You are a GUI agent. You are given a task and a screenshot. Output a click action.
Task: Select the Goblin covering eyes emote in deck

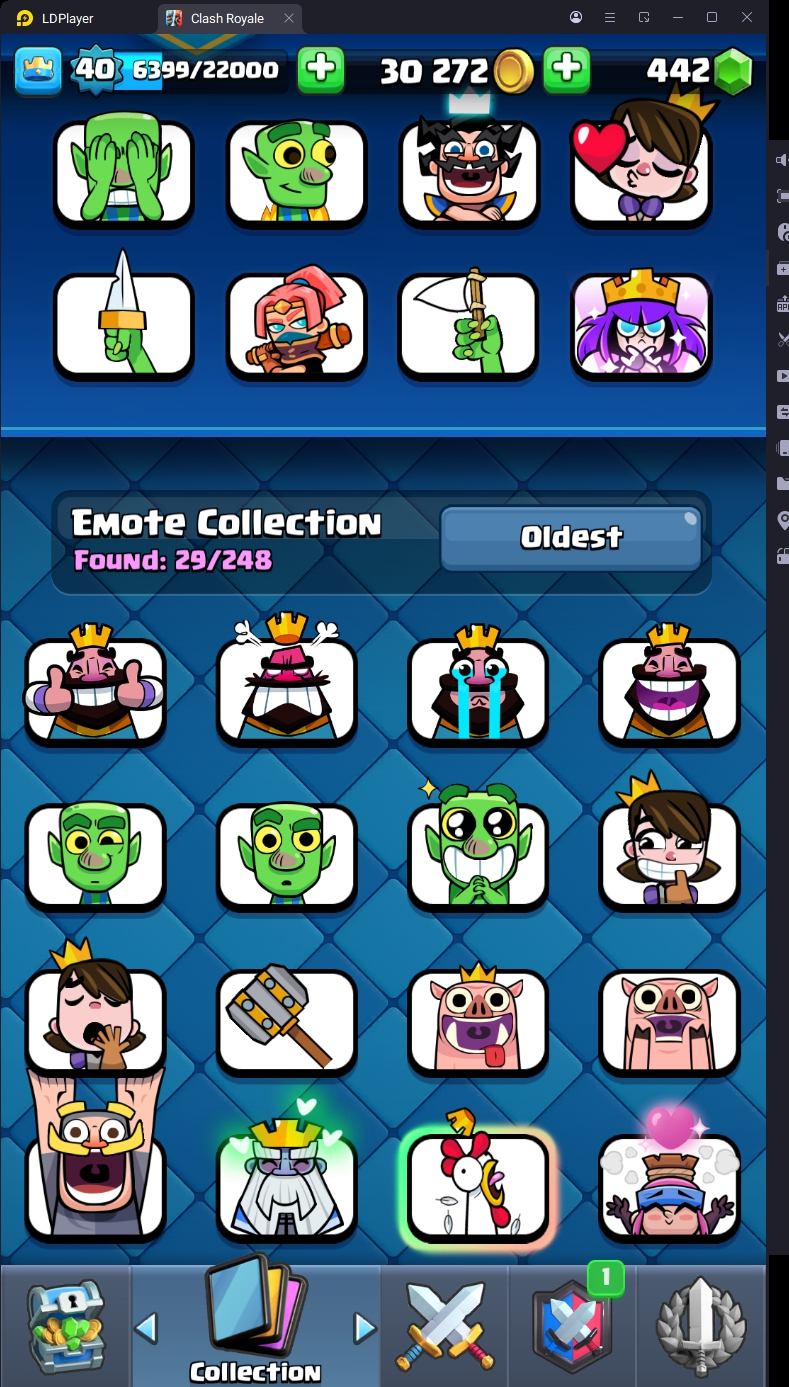point(123,172)
